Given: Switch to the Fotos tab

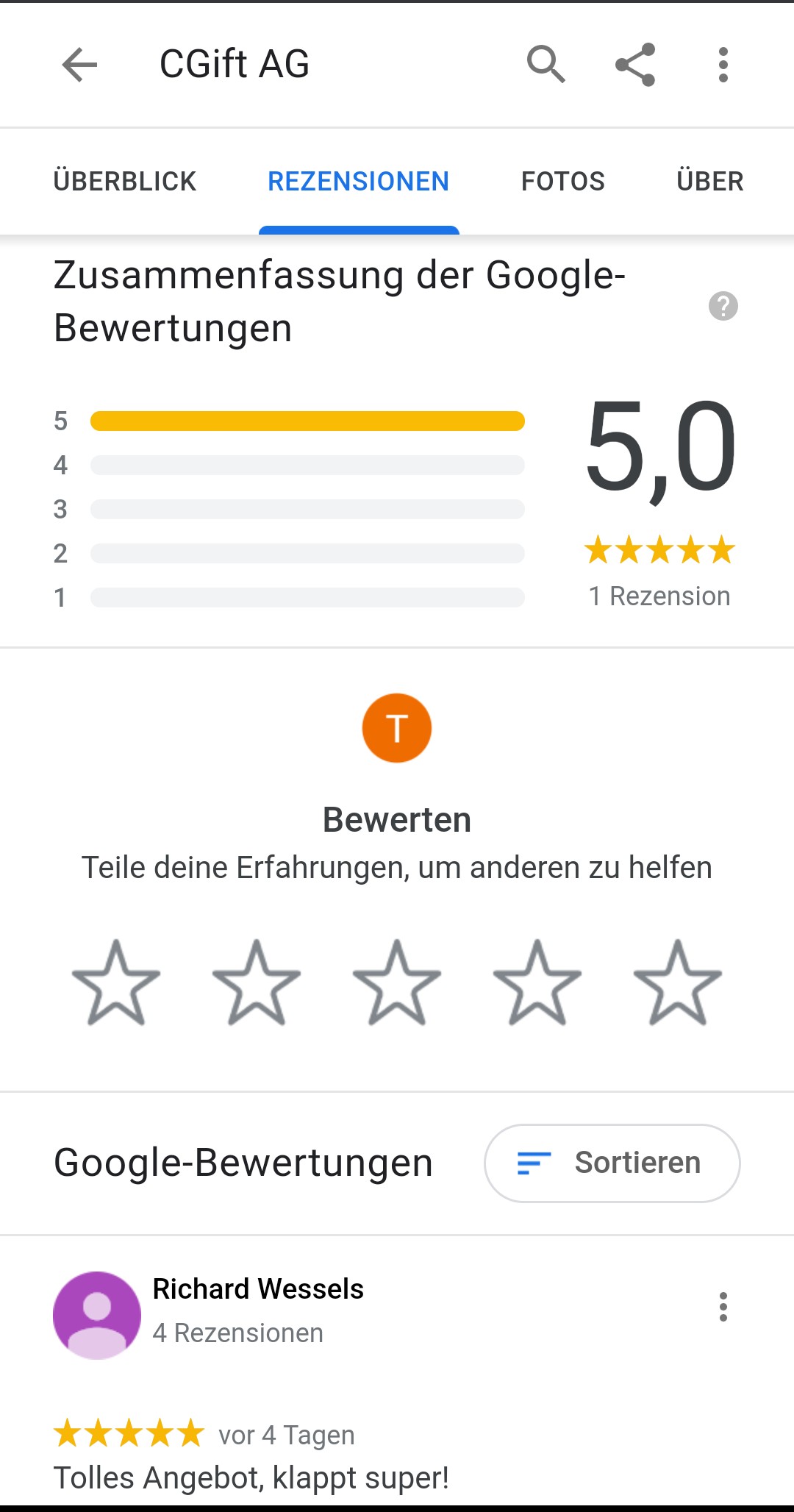Looking at the screenshot, I should 563,181.
